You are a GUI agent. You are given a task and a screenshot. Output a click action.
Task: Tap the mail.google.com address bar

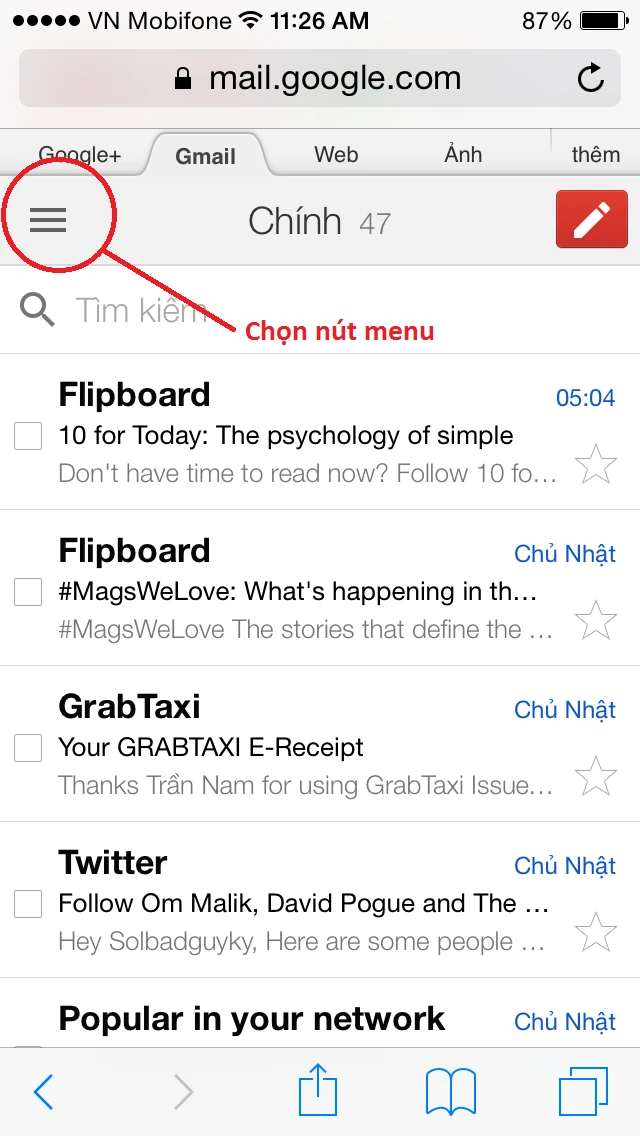point(320,79)
